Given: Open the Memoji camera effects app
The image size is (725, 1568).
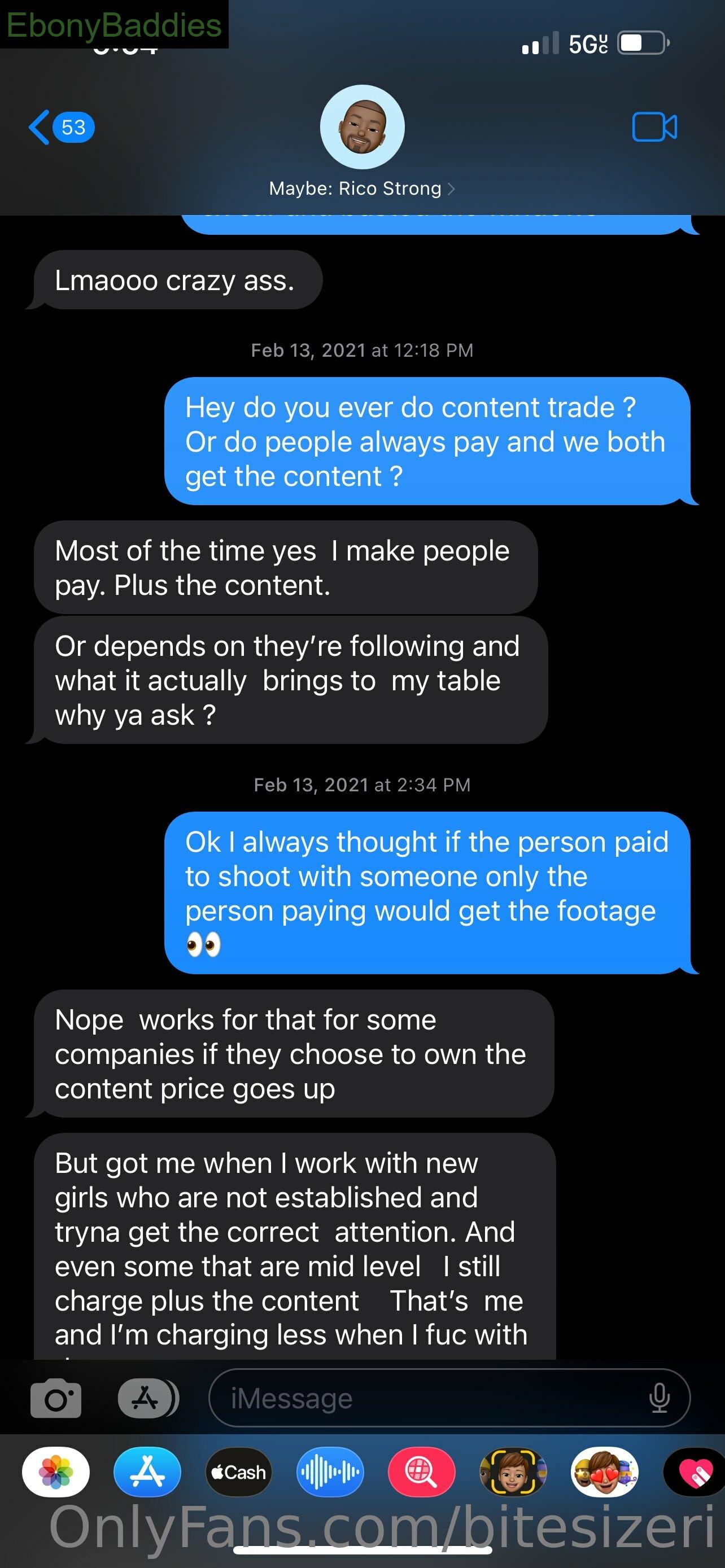Looking at the screenshot, I should coord(513,1472).
